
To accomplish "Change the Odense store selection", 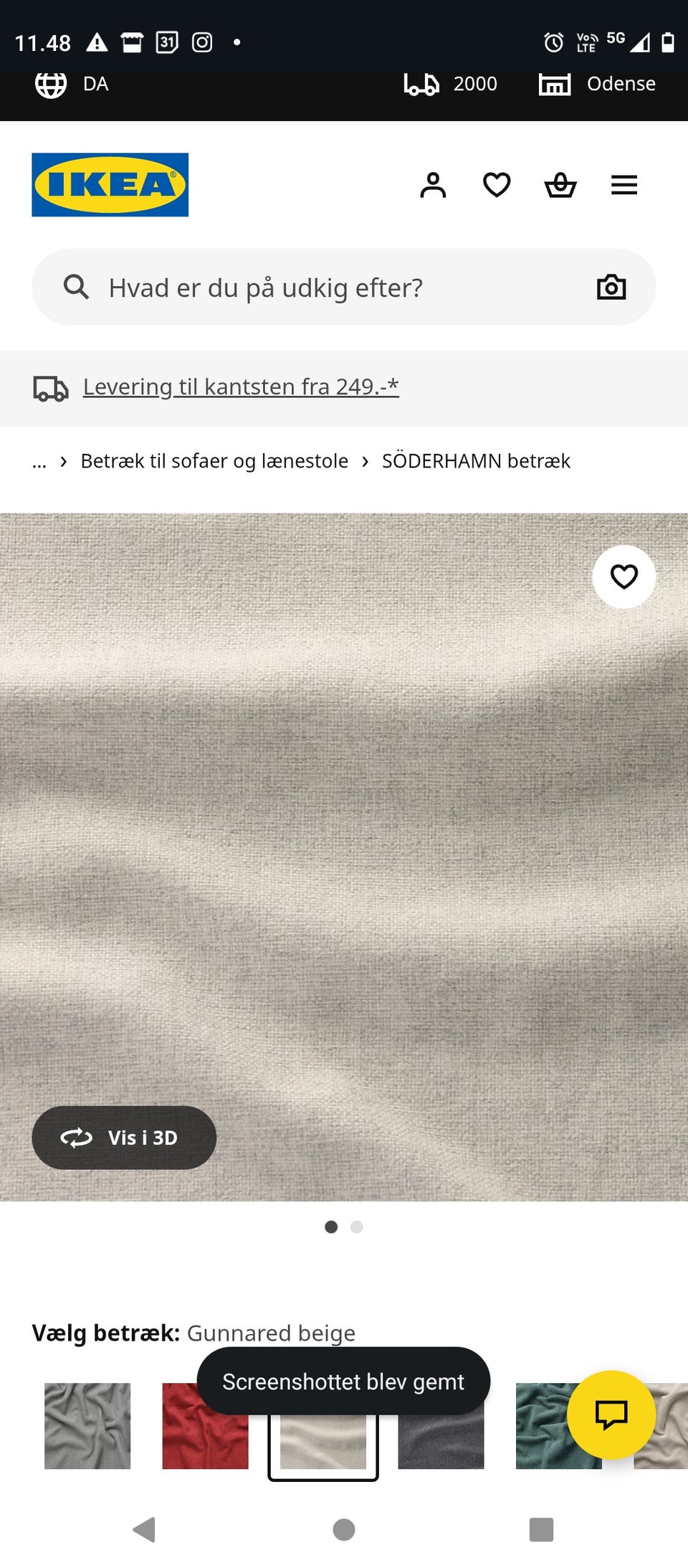I will 597,84.
